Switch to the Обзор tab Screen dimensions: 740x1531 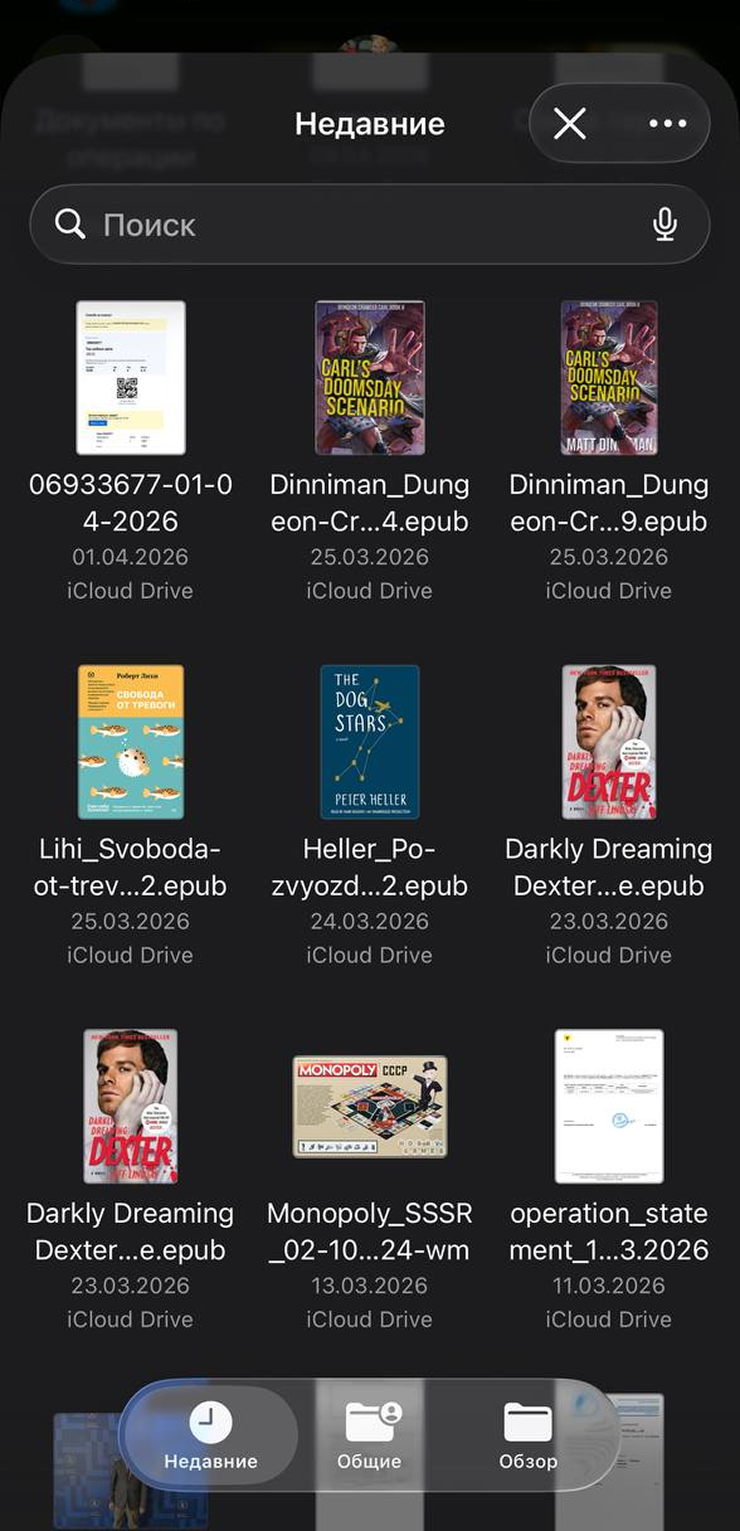tap(528, 1435)
